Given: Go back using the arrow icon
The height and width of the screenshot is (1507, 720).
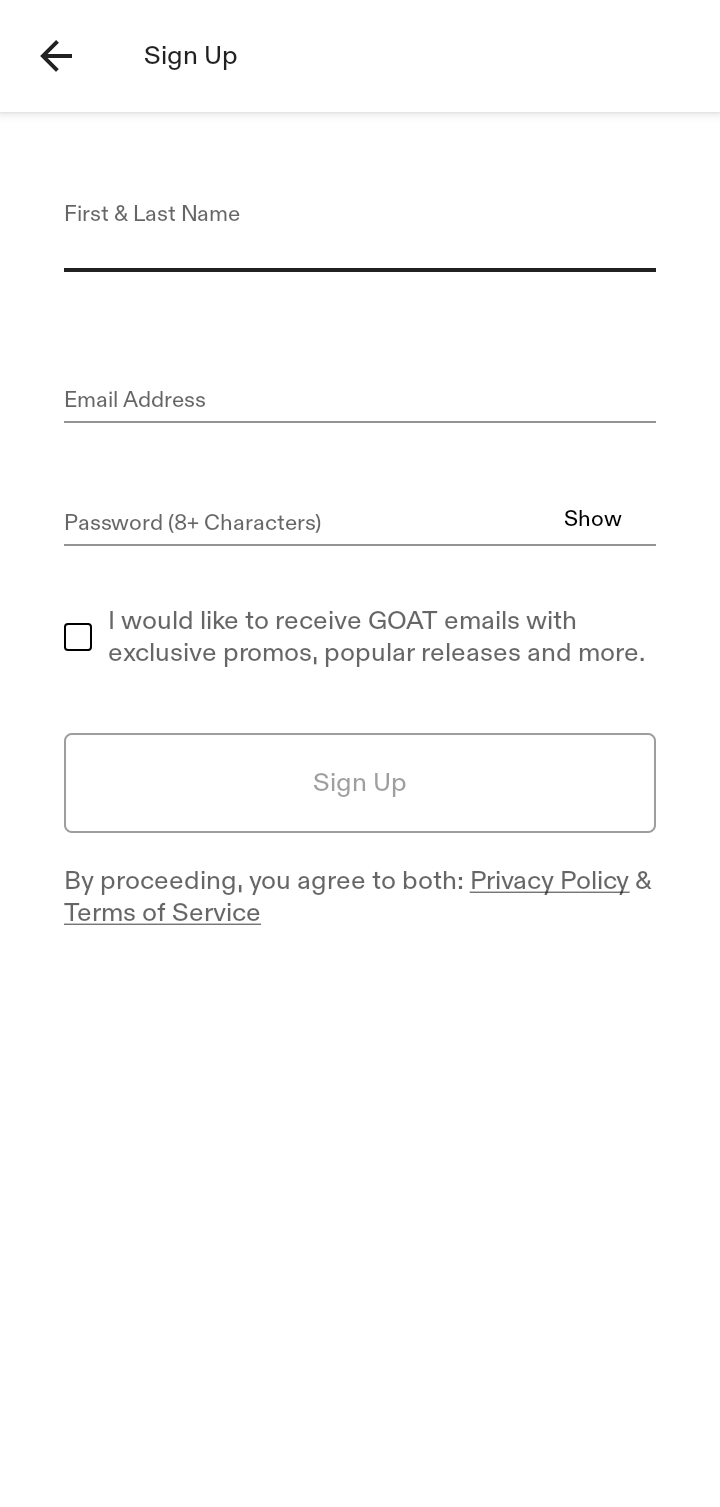Looking at the screenshot, I should pyautogui.click(x=56, y=56).
